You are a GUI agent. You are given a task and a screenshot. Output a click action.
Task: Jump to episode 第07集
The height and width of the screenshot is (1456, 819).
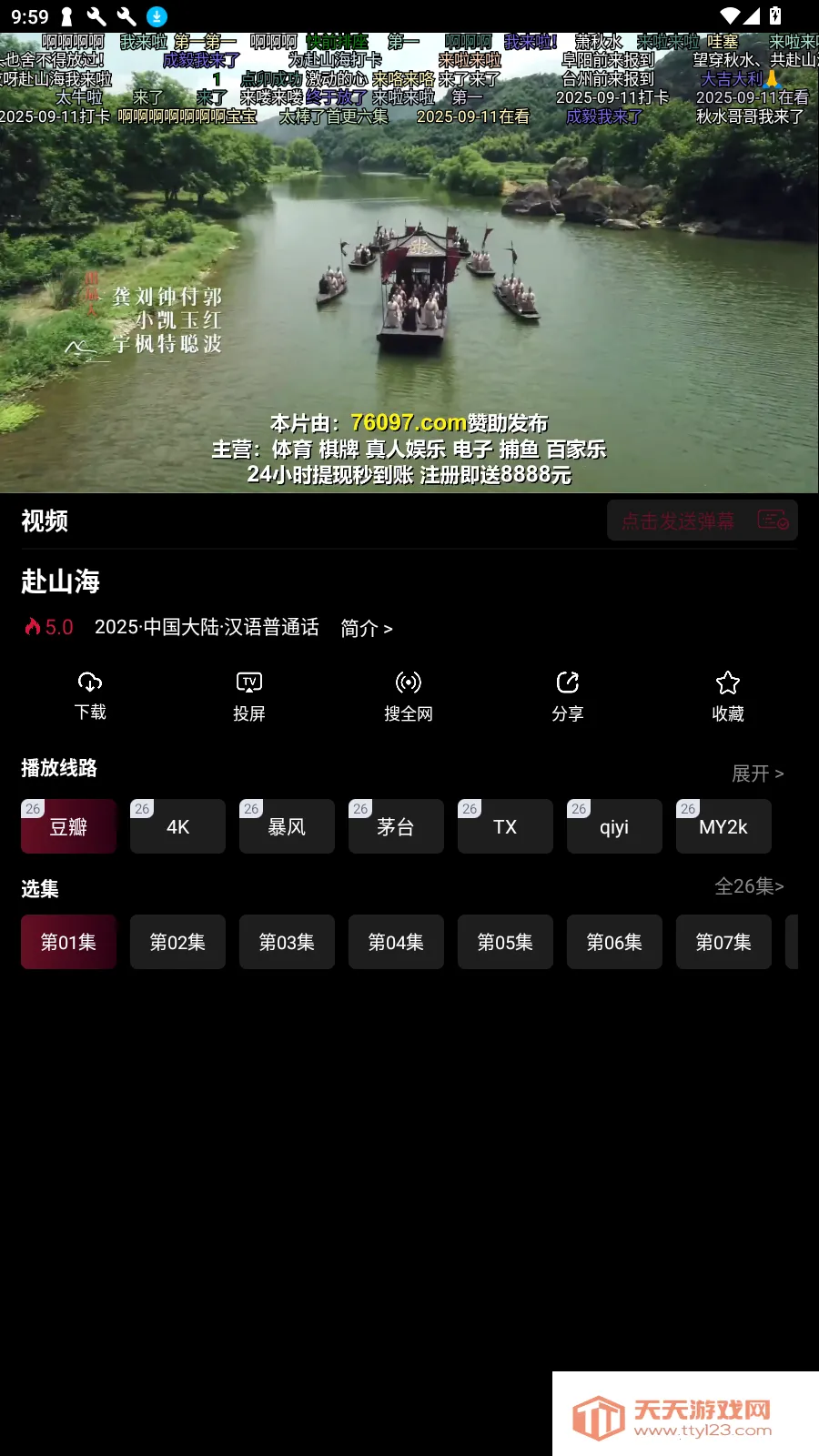tap(723, 942)
